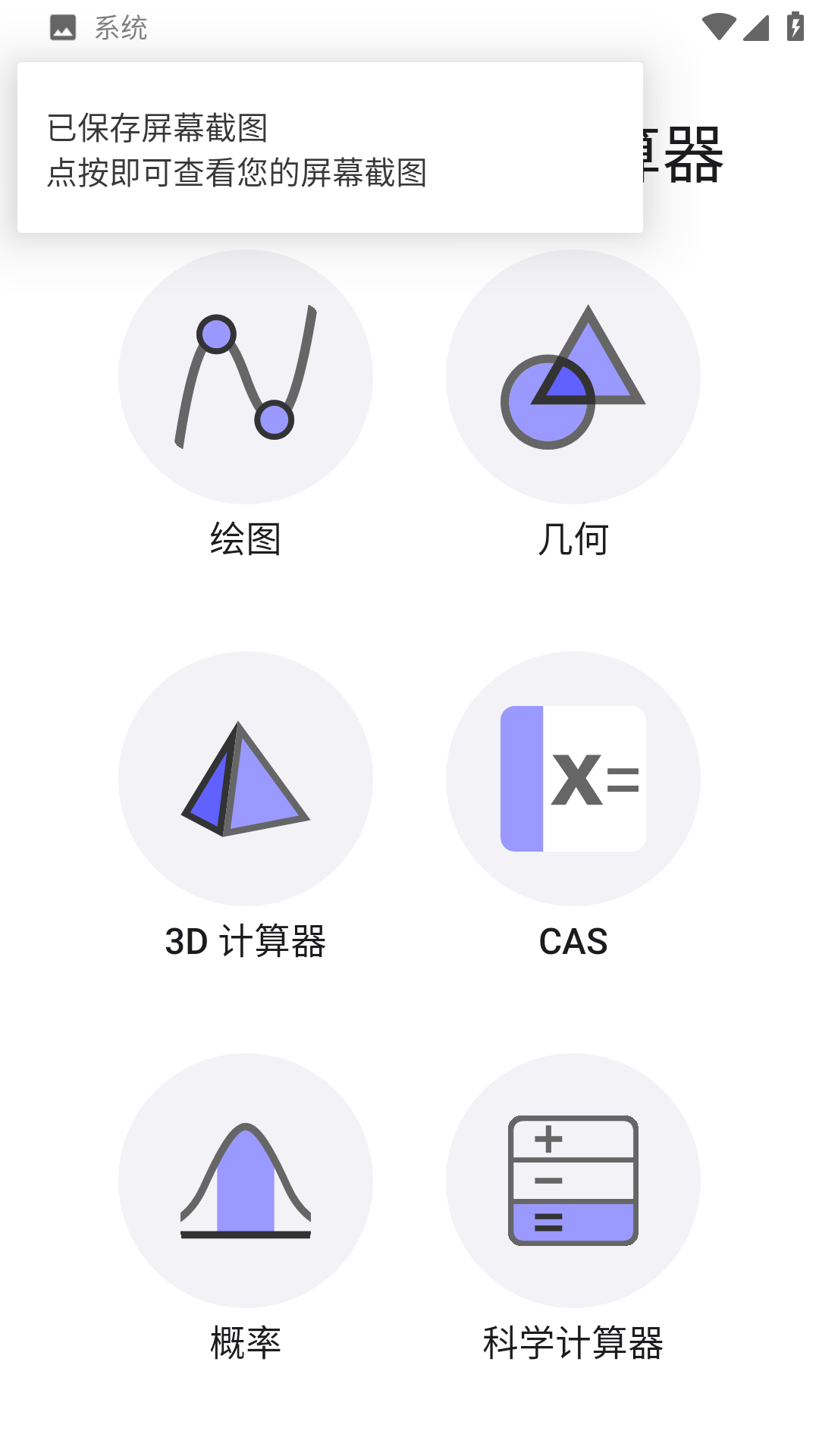This screenshot has height=1456, width=819.
Task: Select the Wi-Fi icon in the status bar
Action: (x=719, y=25)
